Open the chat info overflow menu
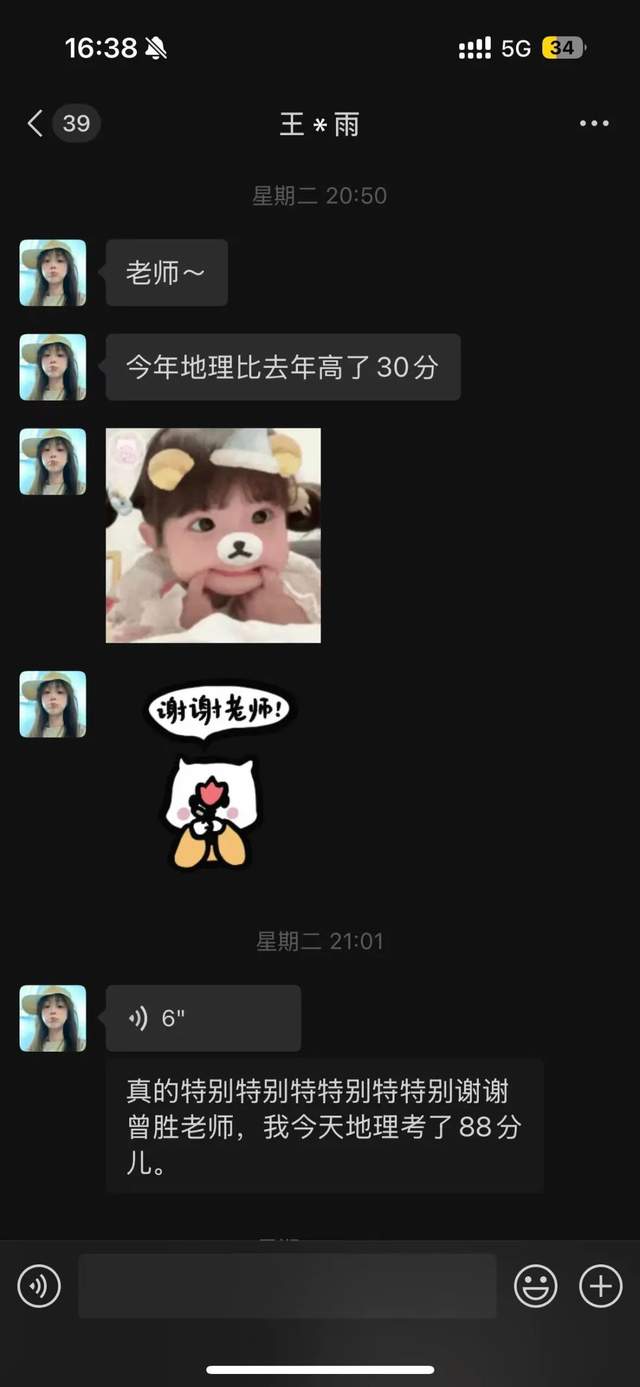Screen dimensions: 640x1387 pos(594,124)
